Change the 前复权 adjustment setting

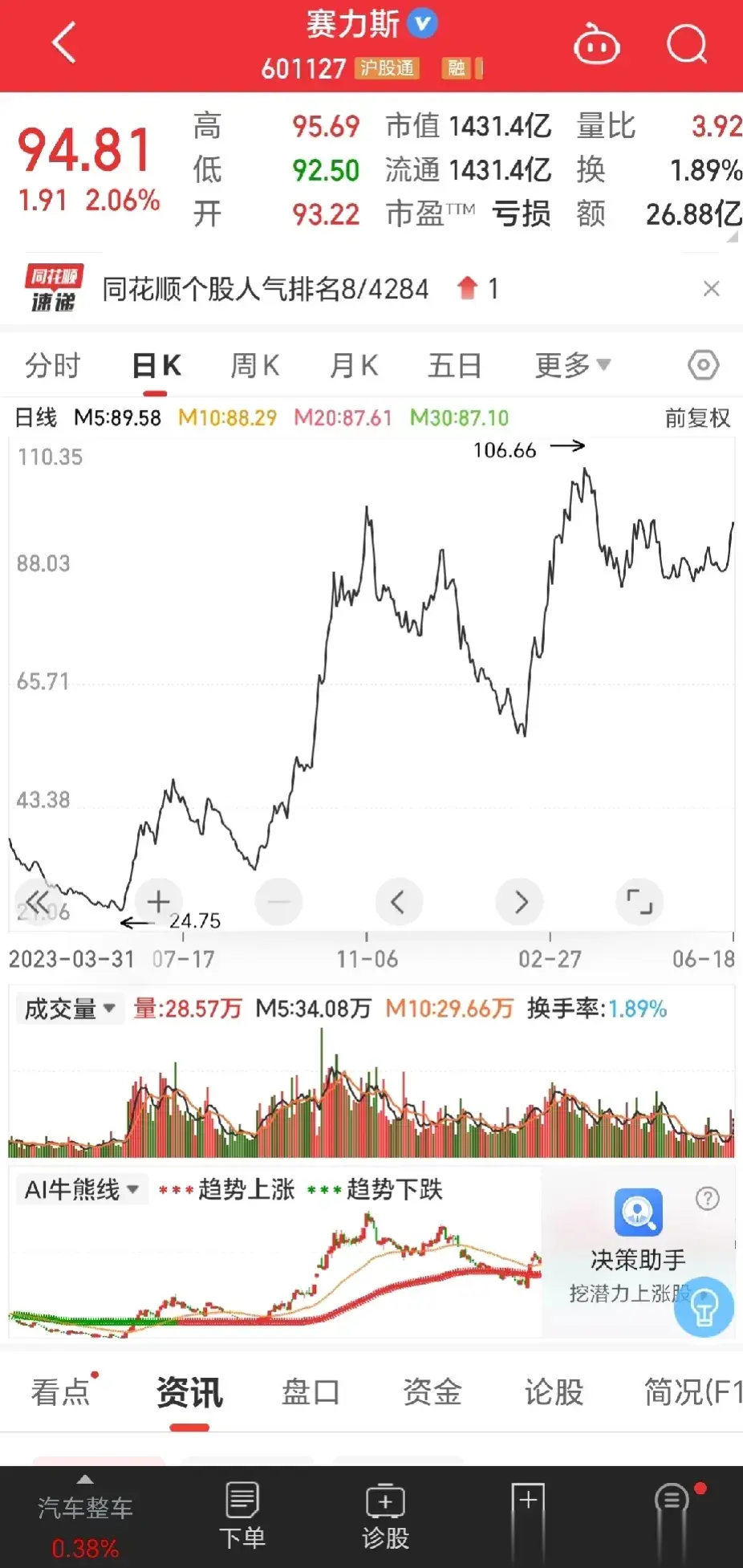coord(697,417)
